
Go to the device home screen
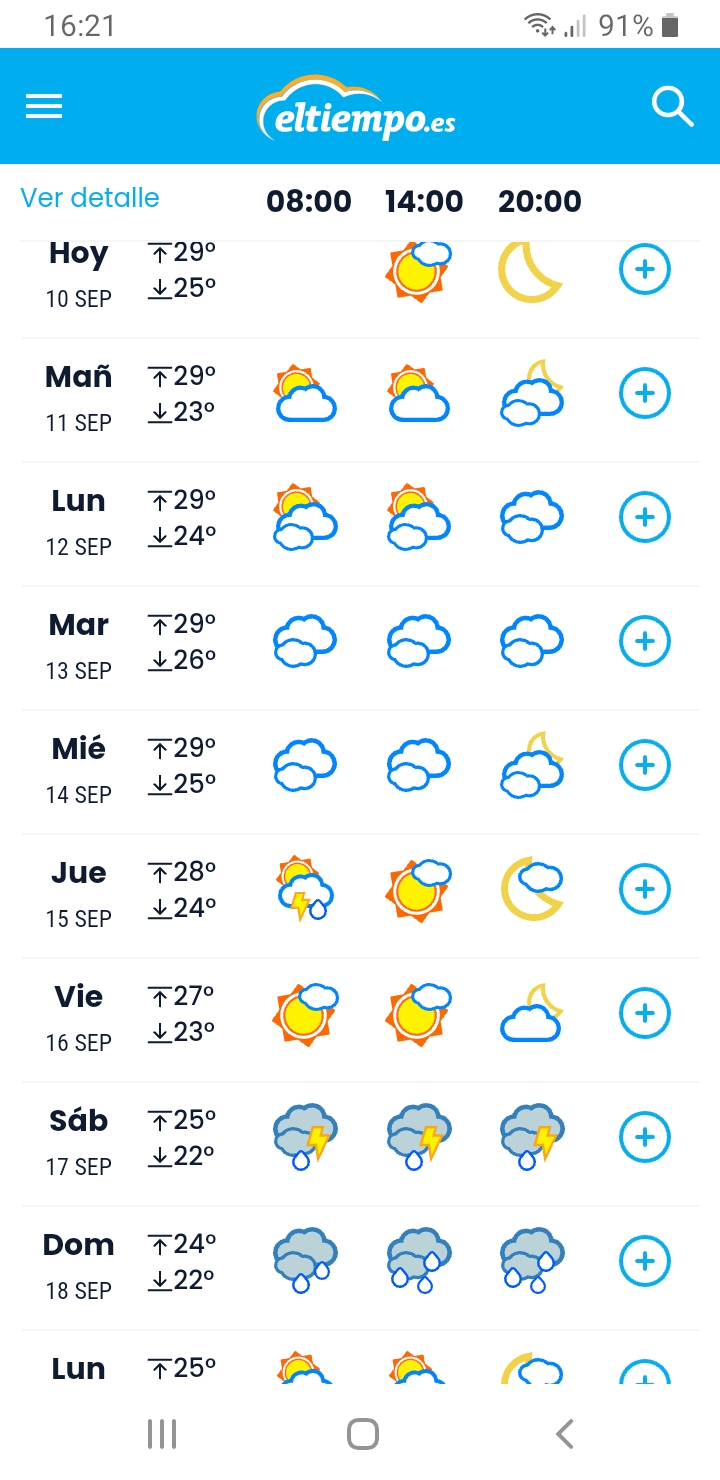tap(362, 1434)
